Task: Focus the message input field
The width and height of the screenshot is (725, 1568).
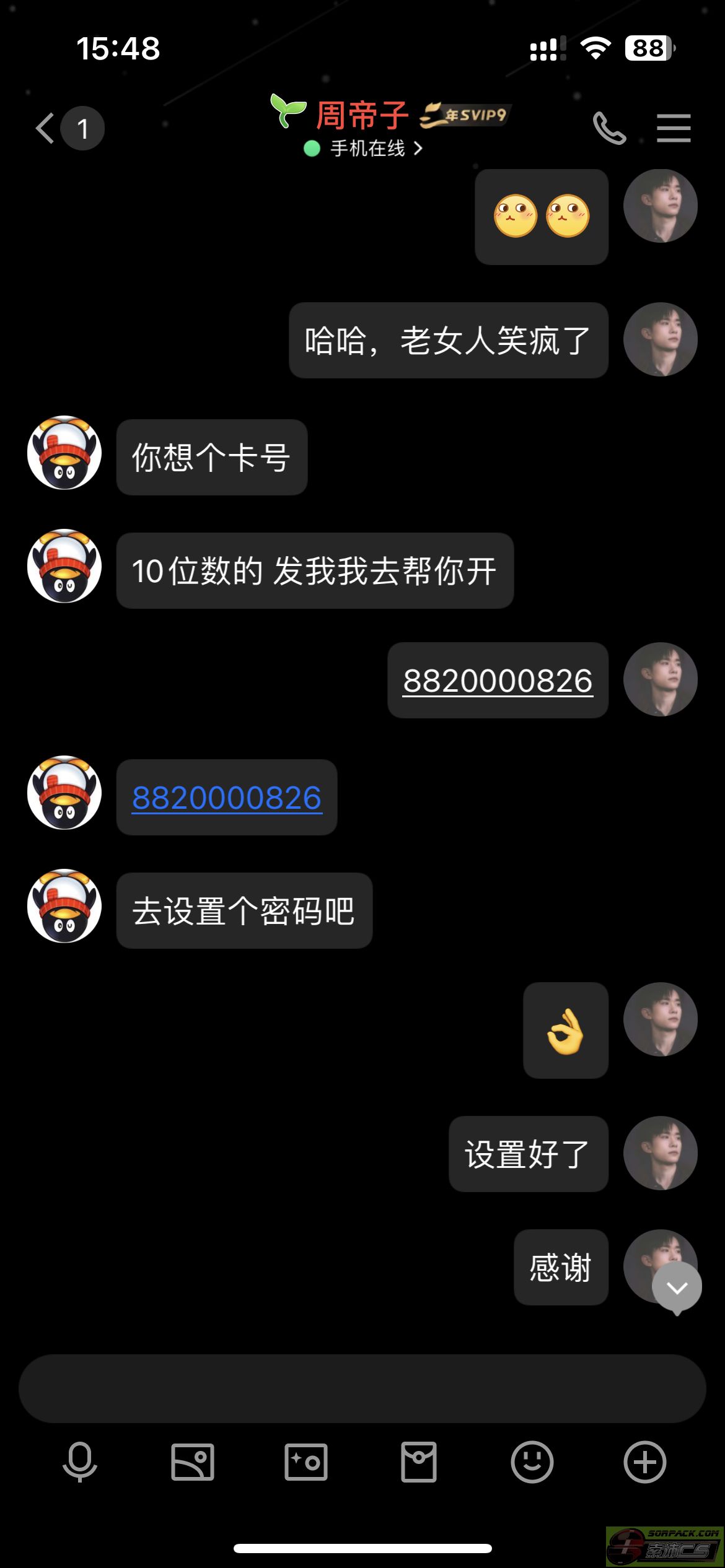Action: point(362,1388)
